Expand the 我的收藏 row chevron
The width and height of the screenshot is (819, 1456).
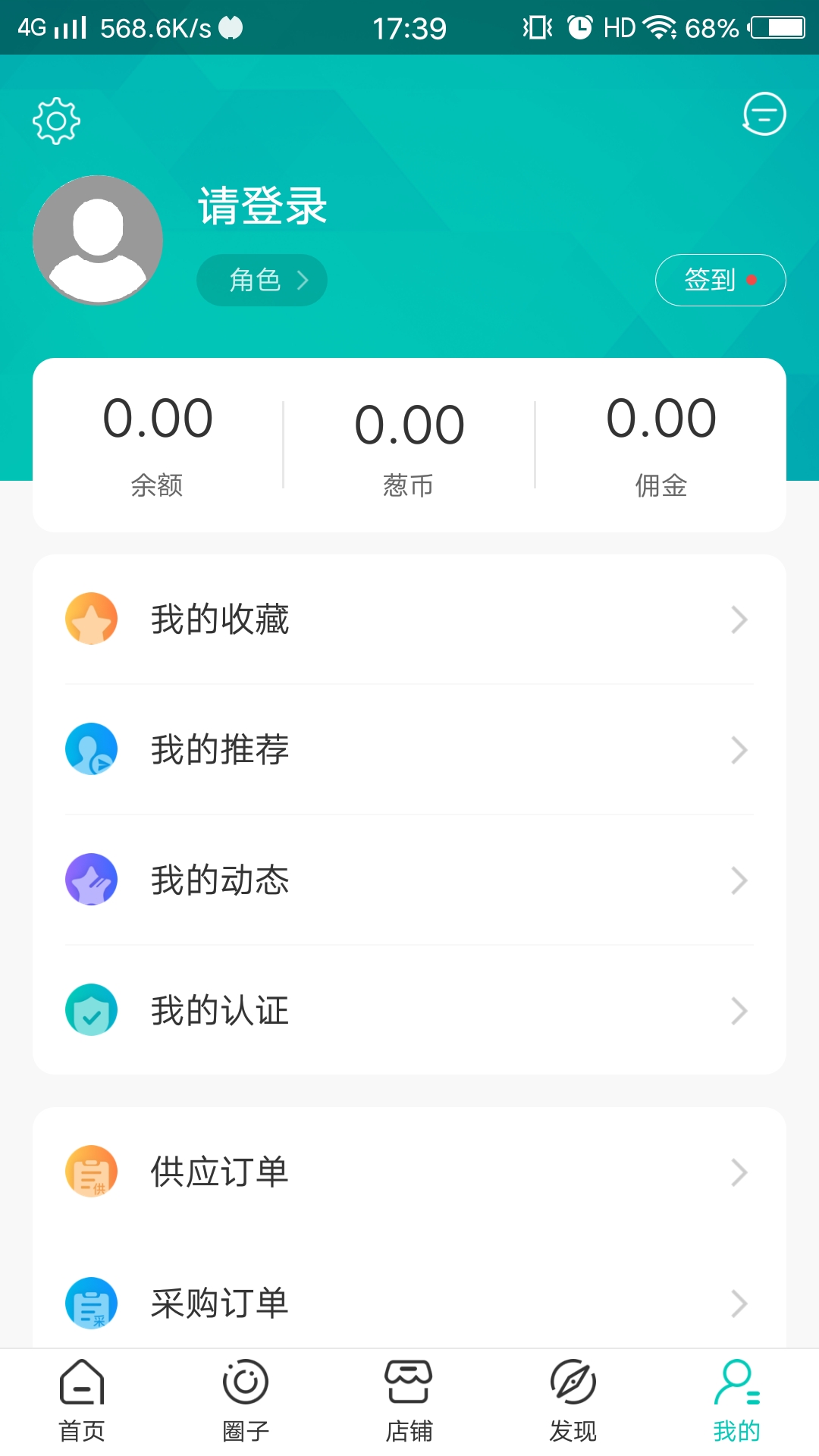coord(739,620)
